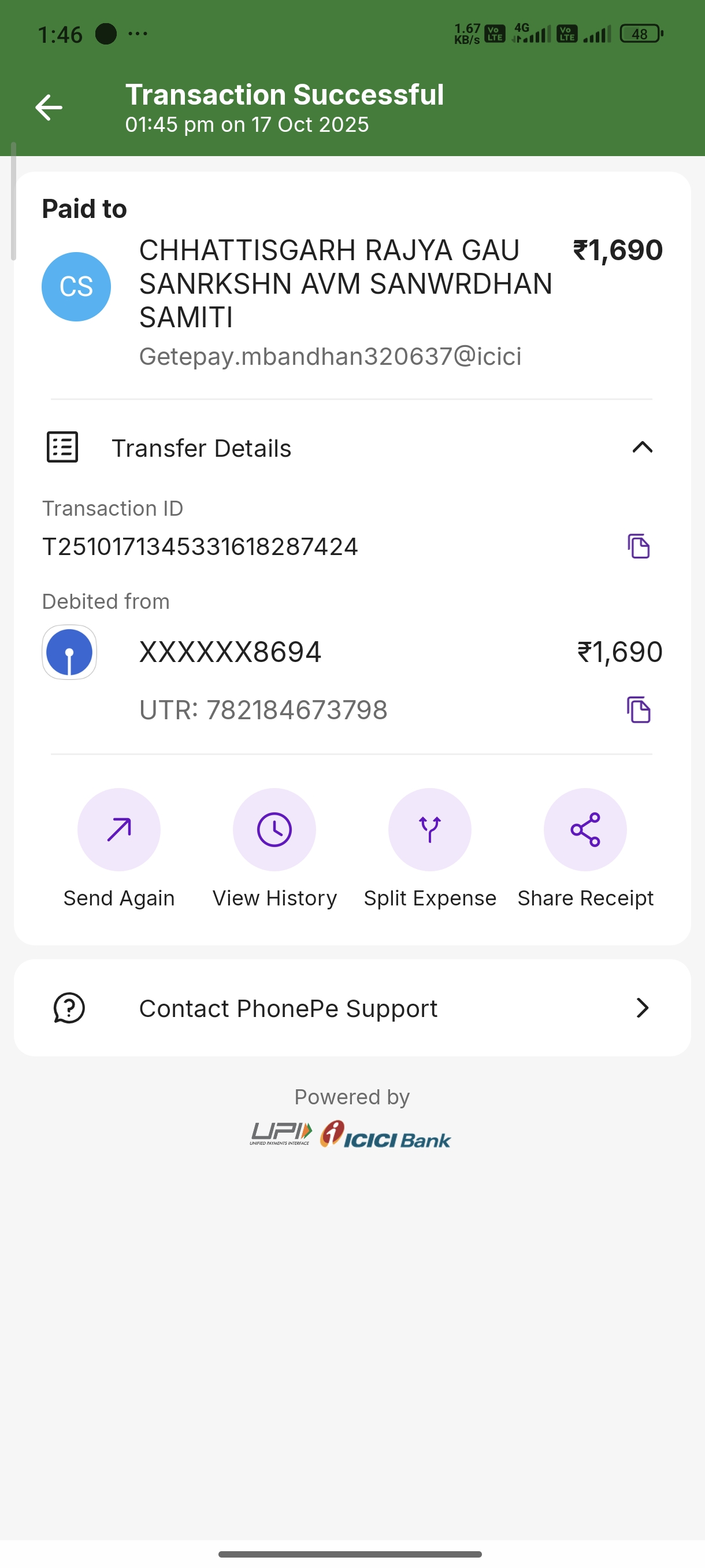Copy the Transaction ID
This screenshot has width=705, height=1568.
638,546
